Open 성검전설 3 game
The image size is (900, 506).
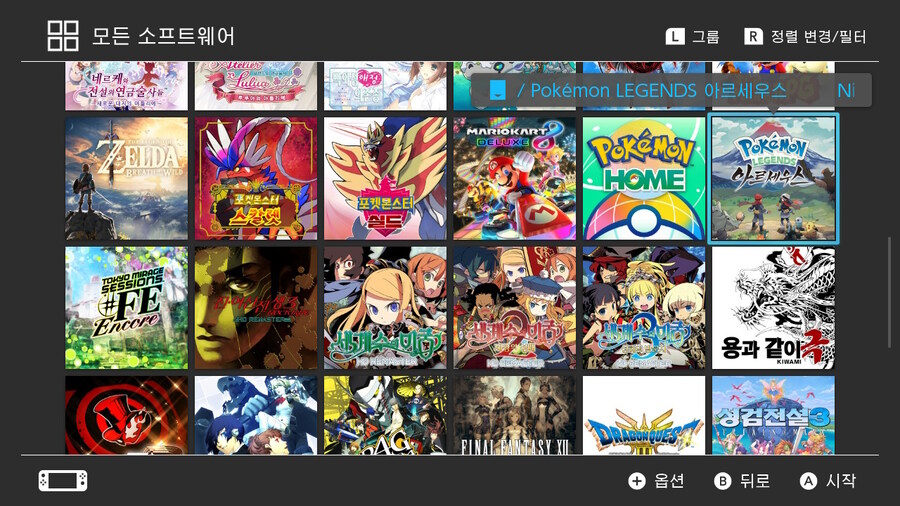(x=773, y=415)
